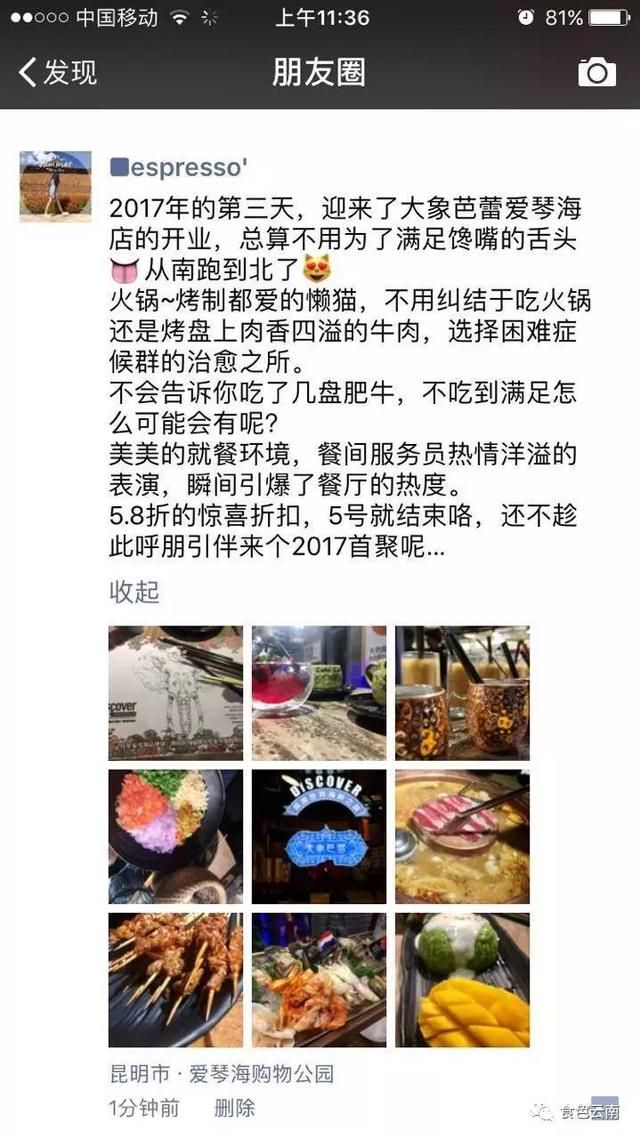The height and width of the screenshot is (1139, 640).
Task: Collapse the post text with 收起
Action: (134, 591)
